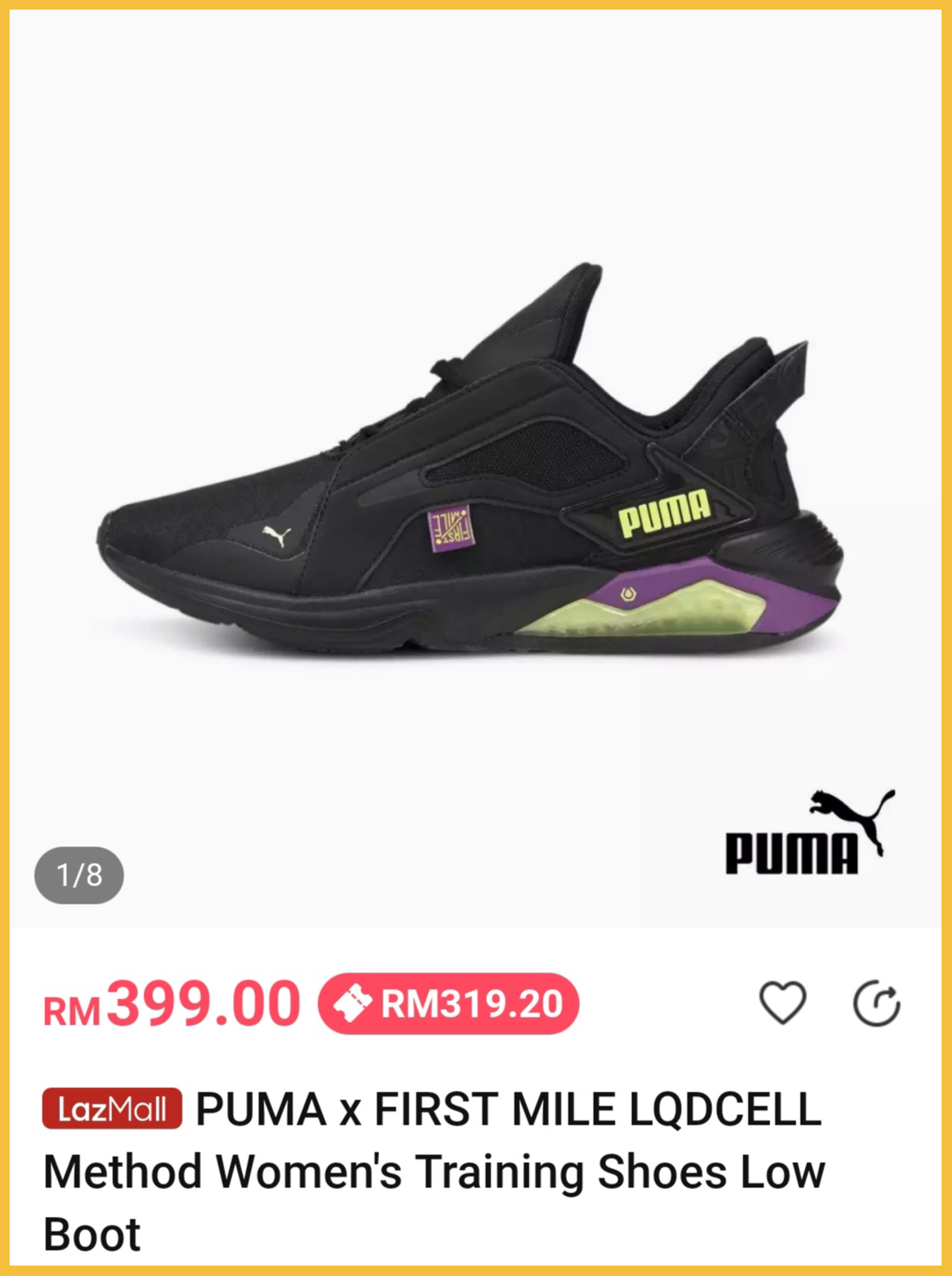Tap the RM319.20 voucher price badge
Viewport: 952px width, 1276px height.
449,1004
